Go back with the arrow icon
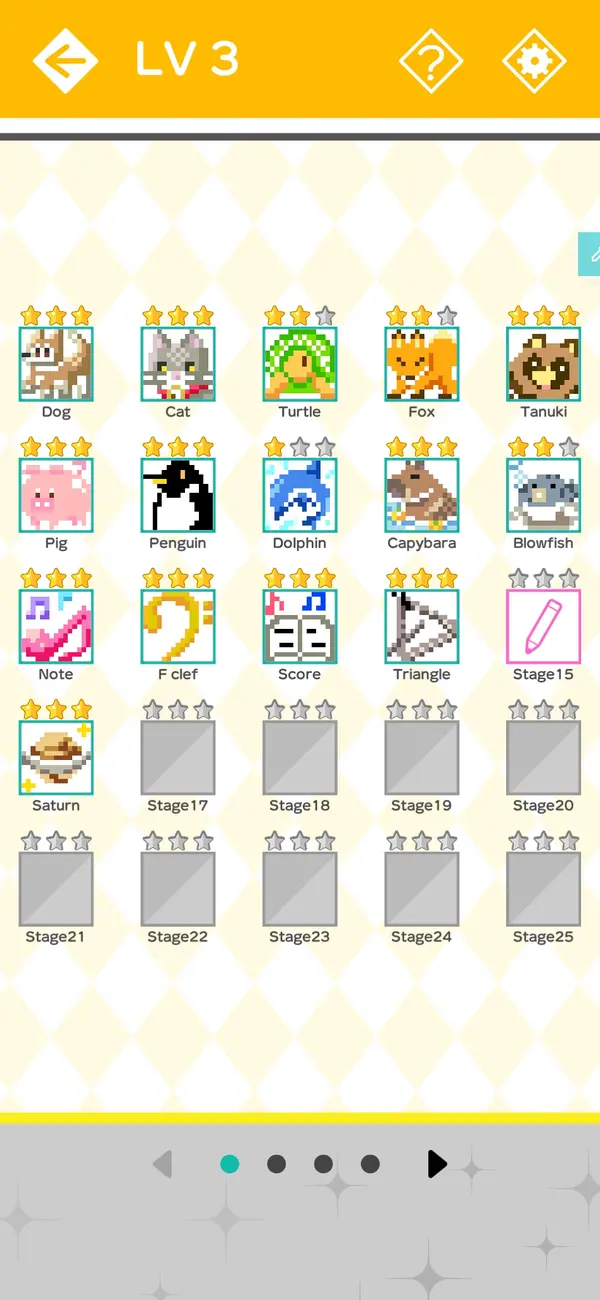 65,61
